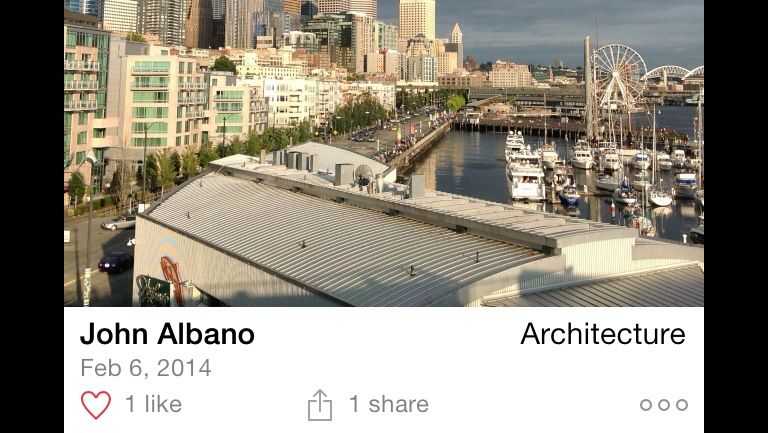Like John Albano's photo with the heart

96,405
